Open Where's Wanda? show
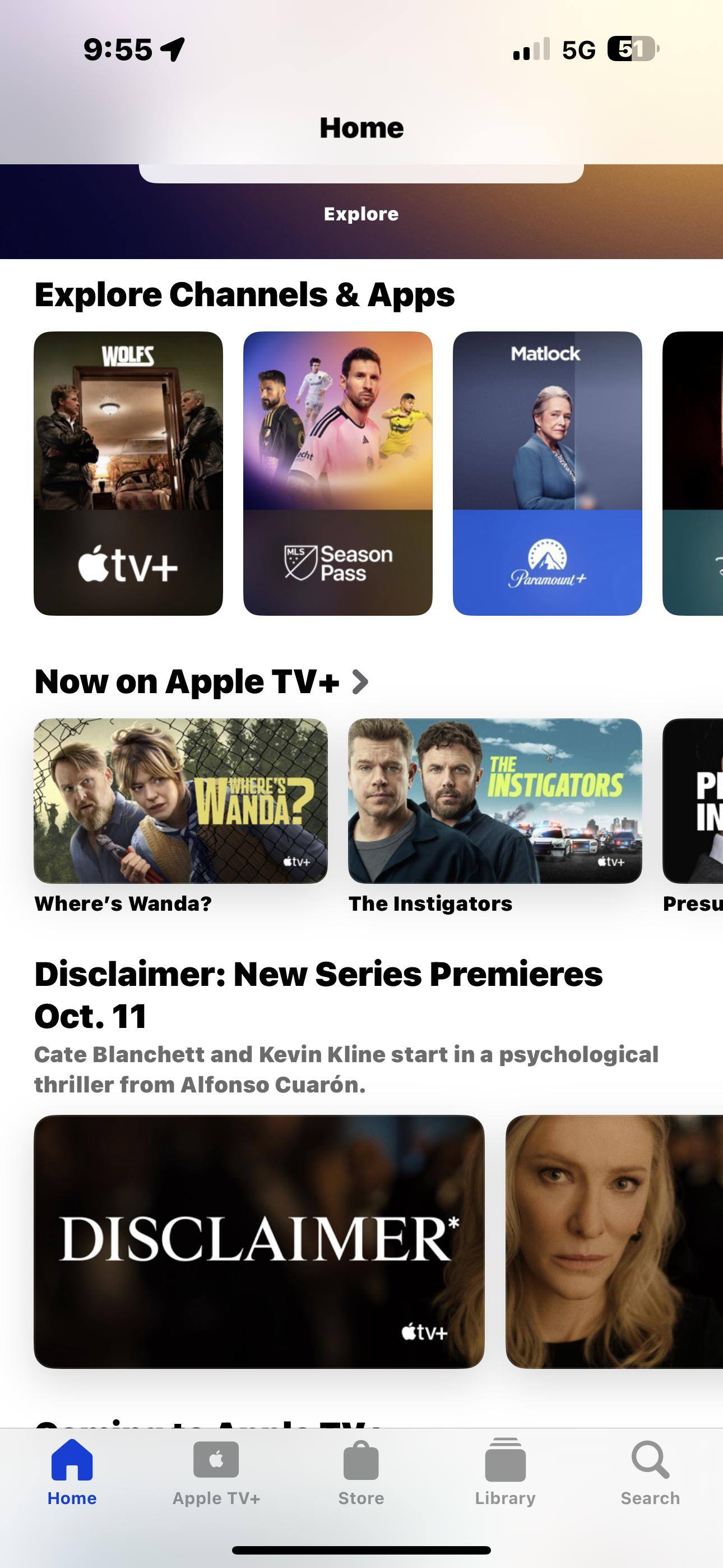 [180, 800]
